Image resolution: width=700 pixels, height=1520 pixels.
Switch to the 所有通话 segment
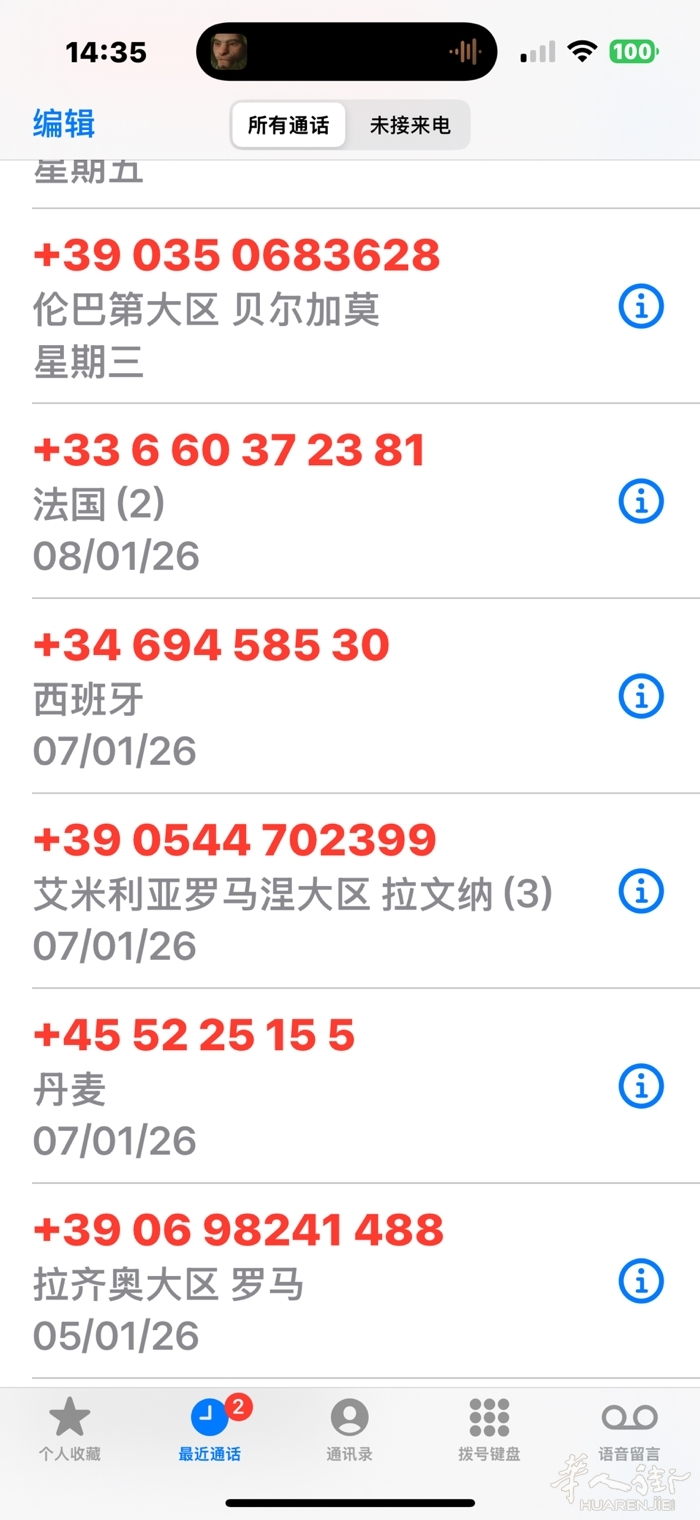point(288,126)
